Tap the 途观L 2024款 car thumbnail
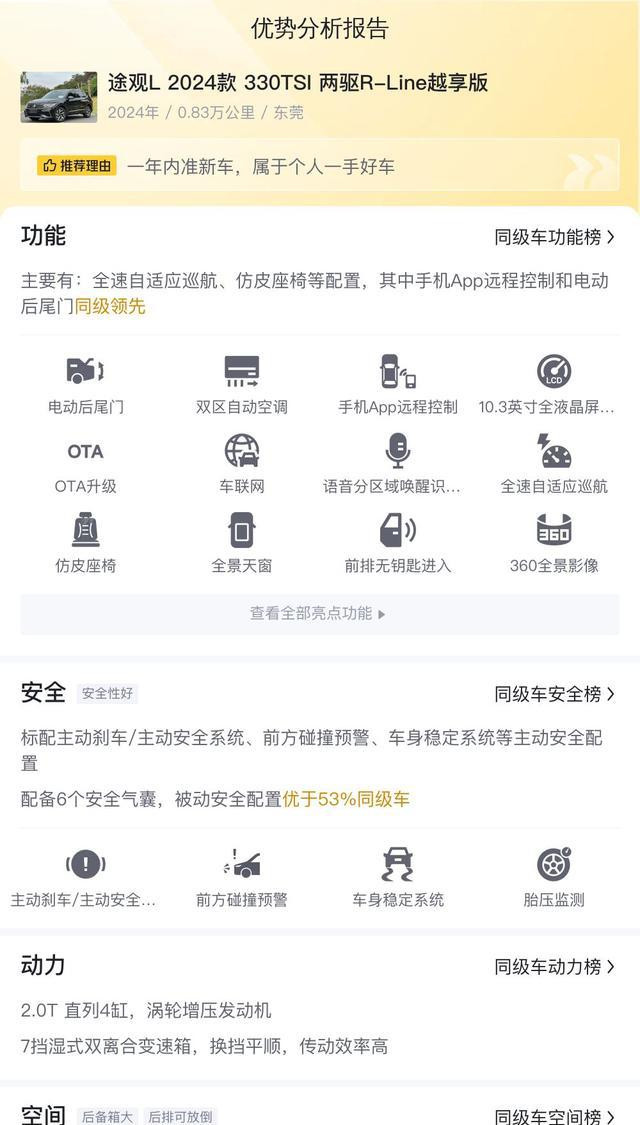 pos(59,97)
